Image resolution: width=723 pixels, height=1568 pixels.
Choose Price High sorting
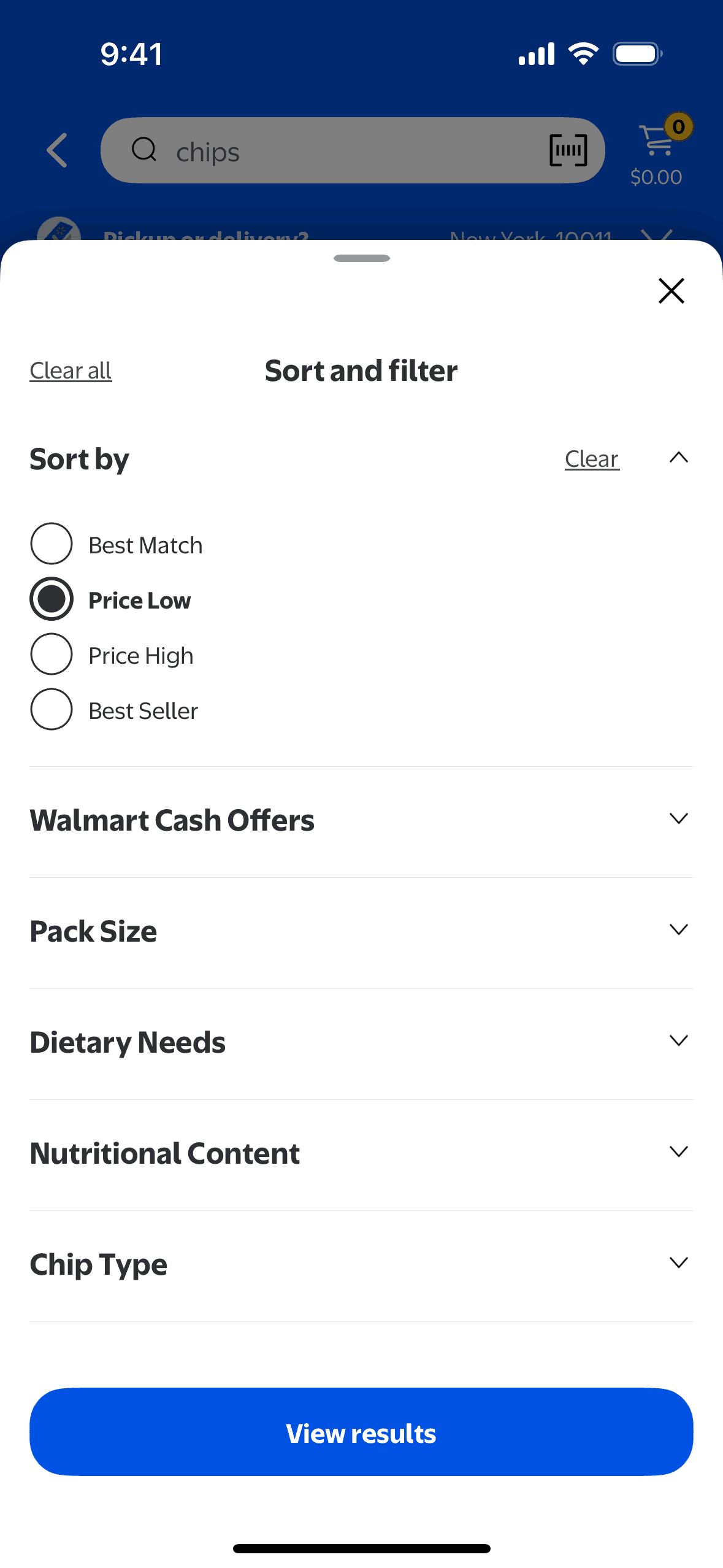coord(52,654)
